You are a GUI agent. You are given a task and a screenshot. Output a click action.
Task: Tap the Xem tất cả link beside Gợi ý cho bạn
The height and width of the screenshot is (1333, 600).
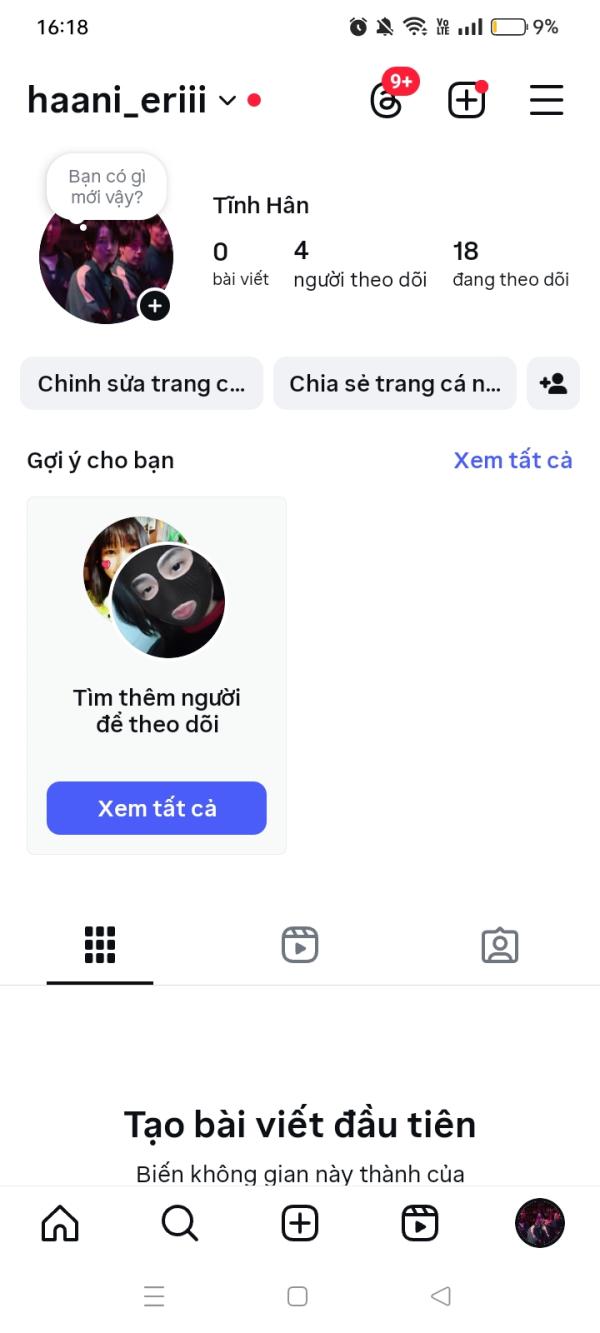512,460
